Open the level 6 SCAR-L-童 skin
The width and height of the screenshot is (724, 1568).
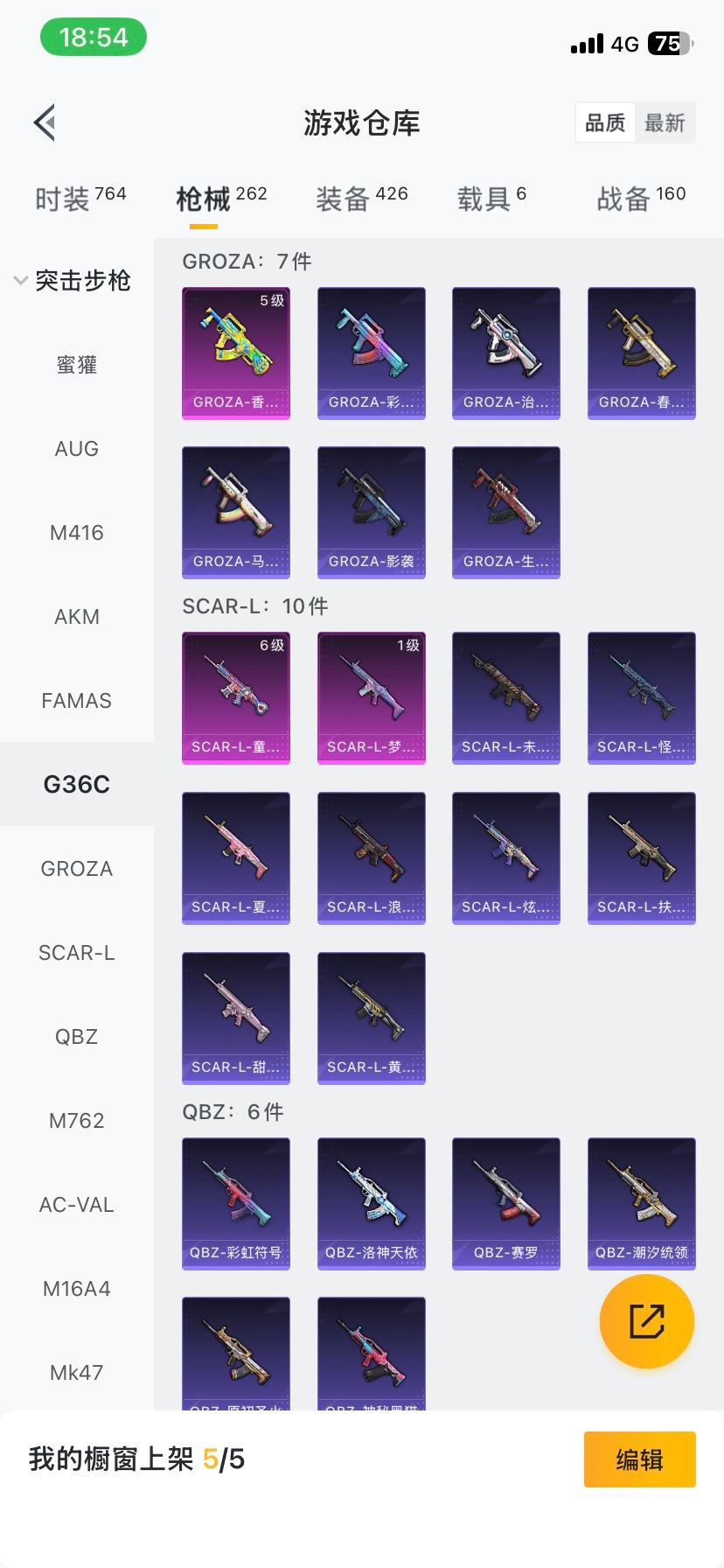coord(236,697)
